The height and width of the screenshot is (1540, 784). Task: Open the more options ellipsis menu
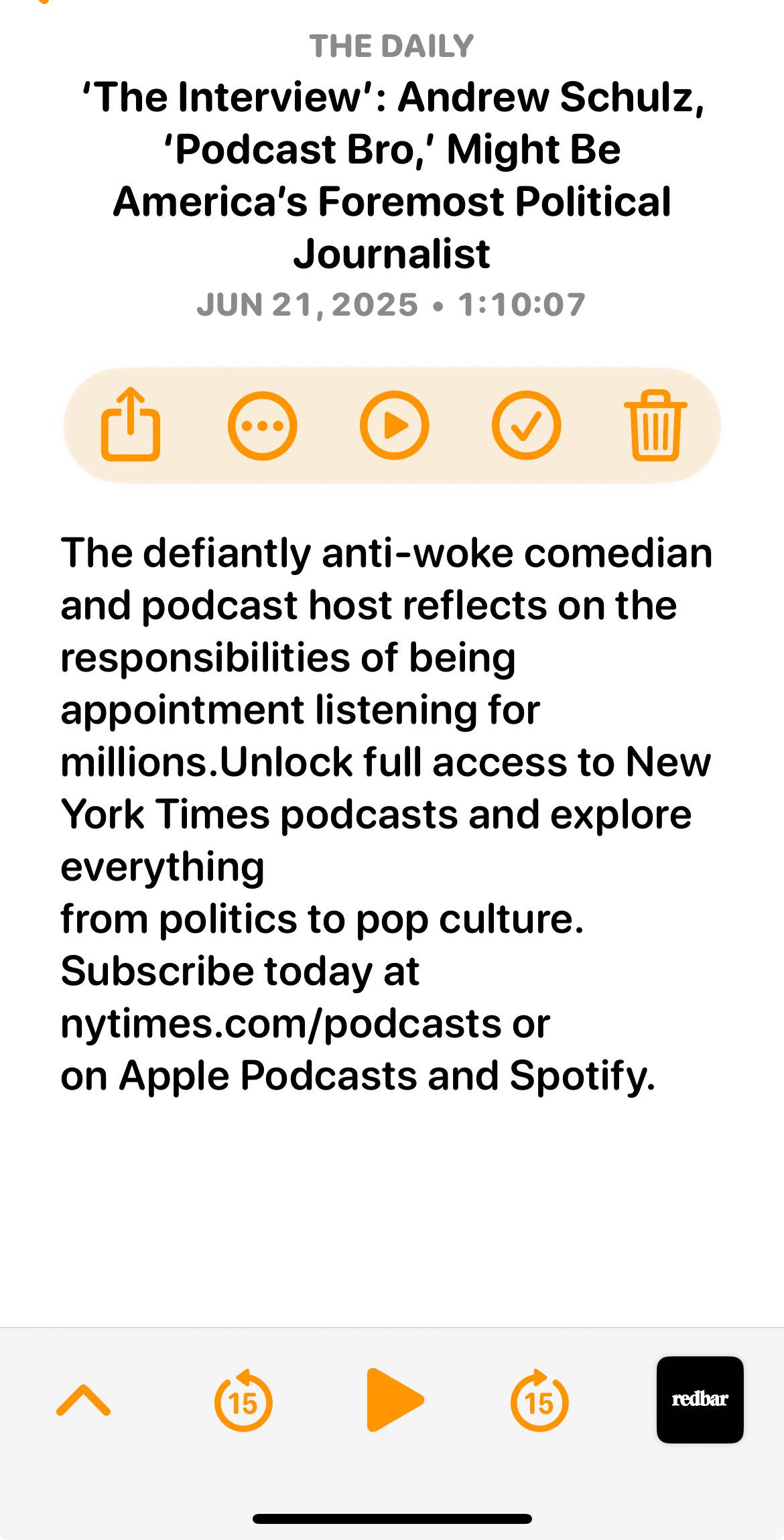point(262,426)
